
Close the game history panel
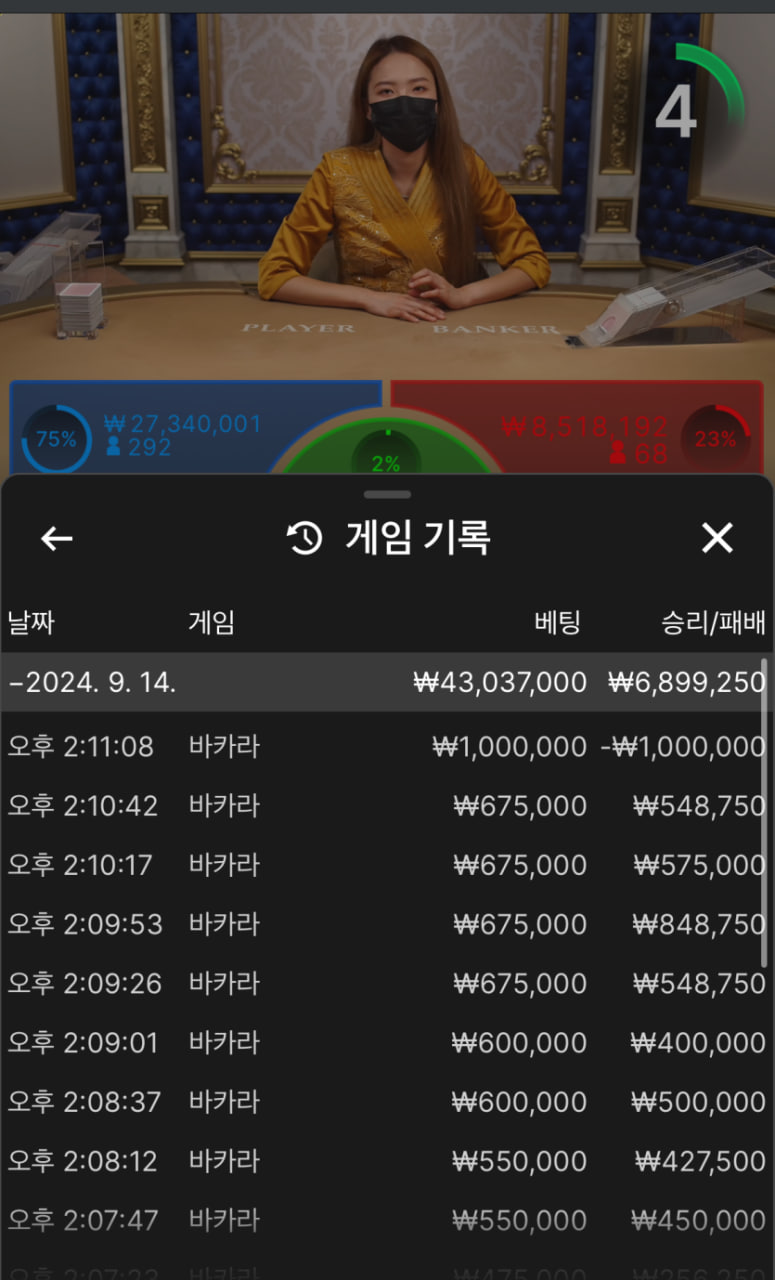click(717, 538)
